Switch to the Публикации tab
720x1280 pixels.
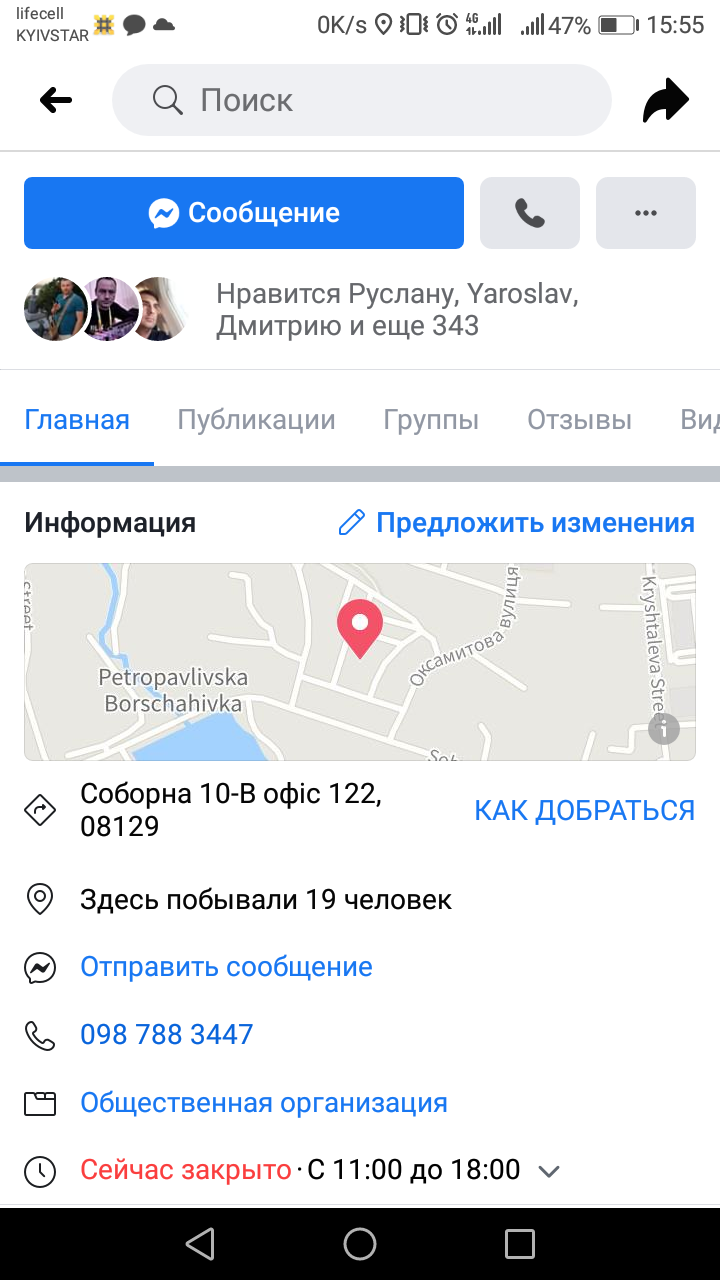(256, 420)
